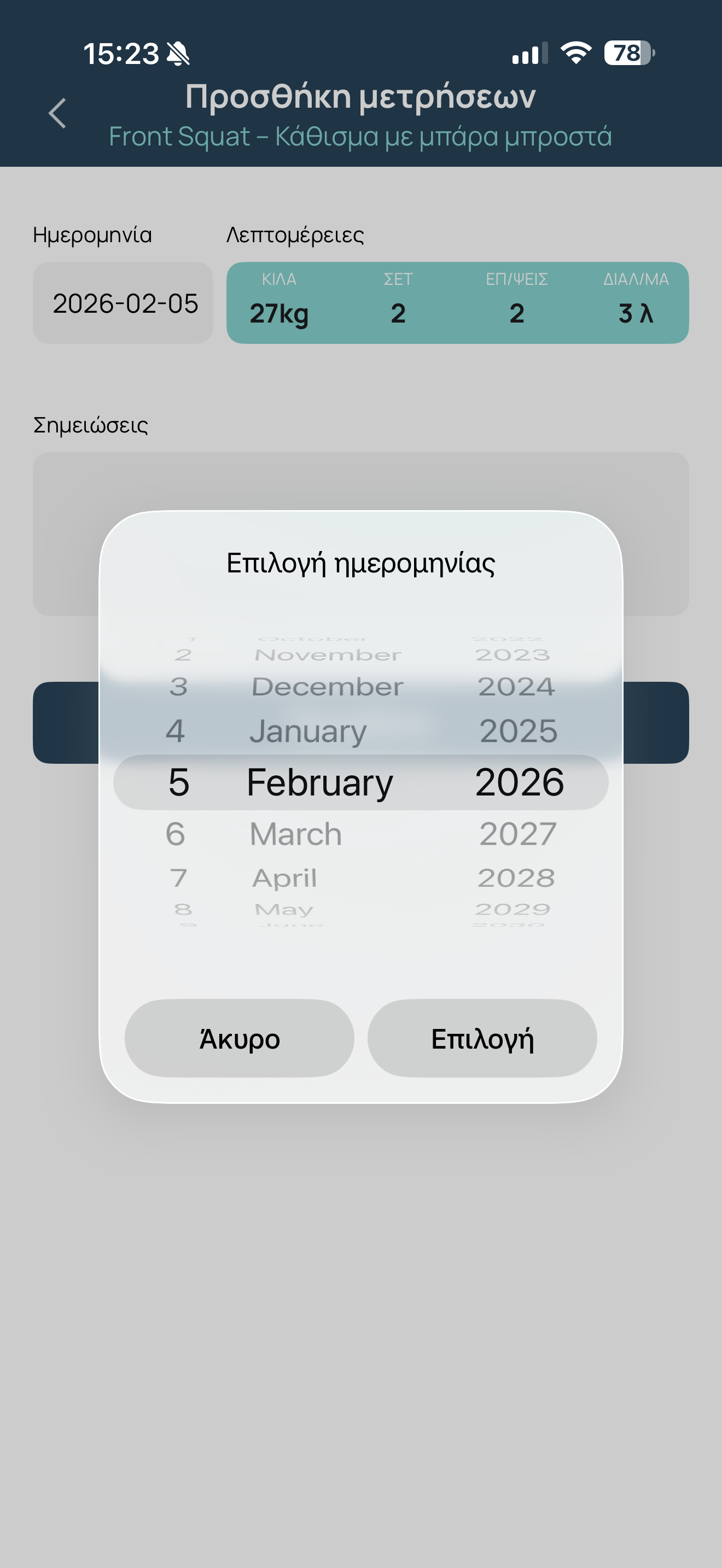Select day 4 in the picker

coord(176,730)
